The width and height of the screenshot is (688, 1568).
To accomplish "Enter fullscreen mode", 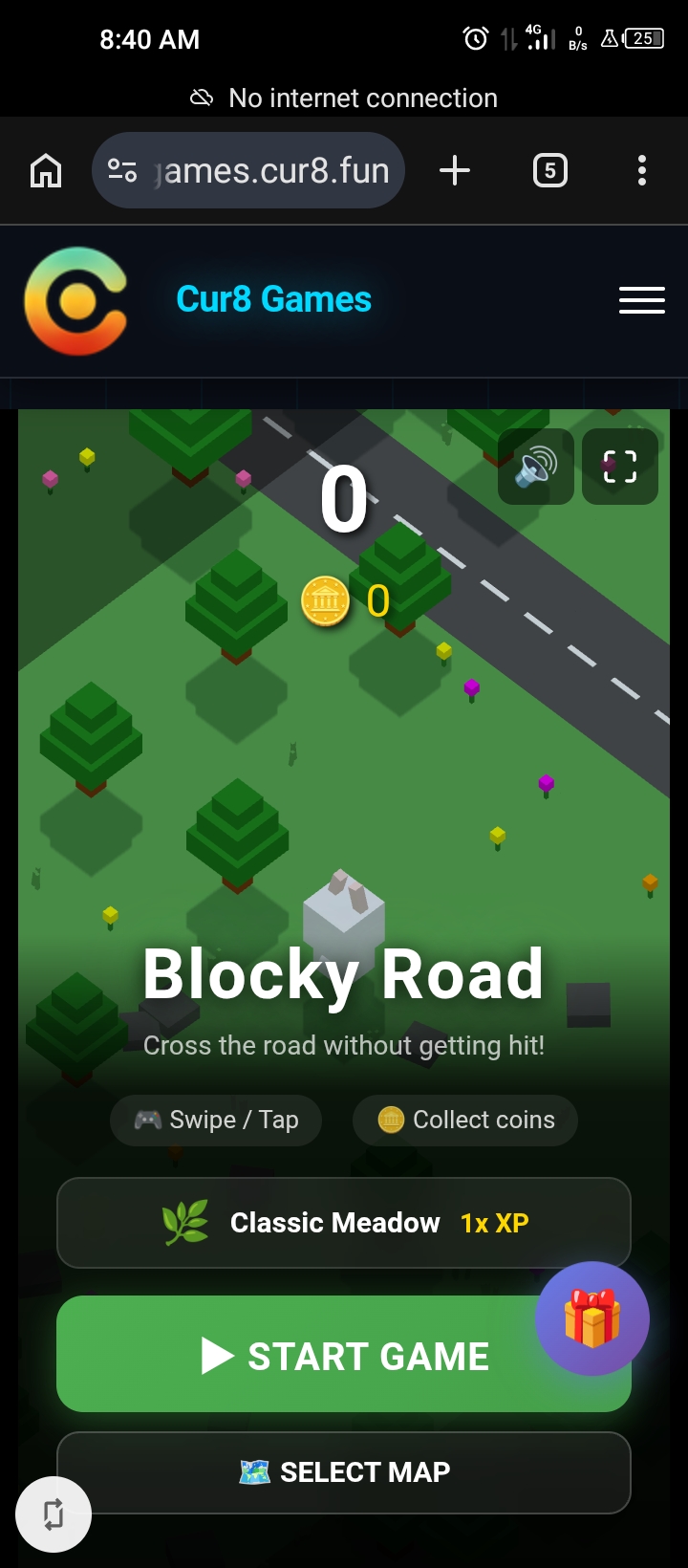I will tap(619, 467).
